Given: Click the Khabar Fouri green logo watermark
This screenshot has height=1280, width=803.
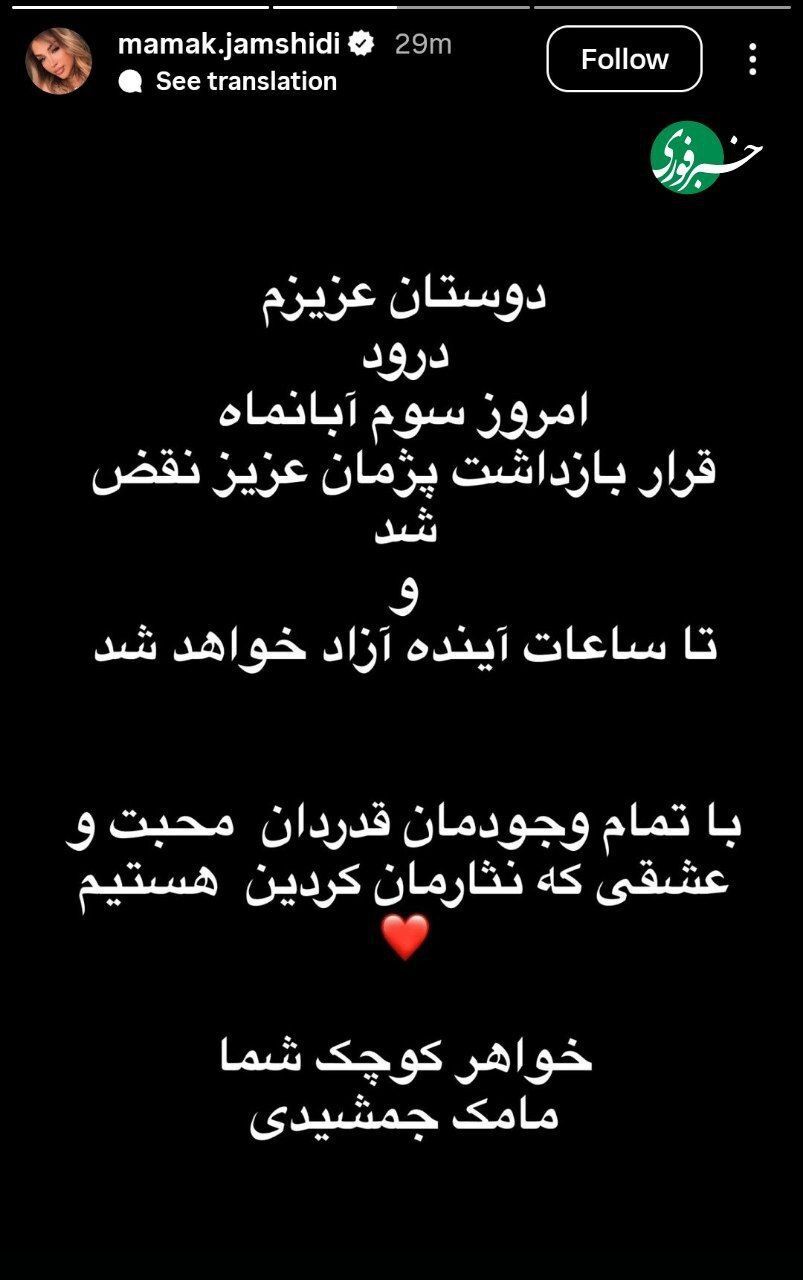Looking at the screenshot, I should pyautogui.click(x=688, y=157).
